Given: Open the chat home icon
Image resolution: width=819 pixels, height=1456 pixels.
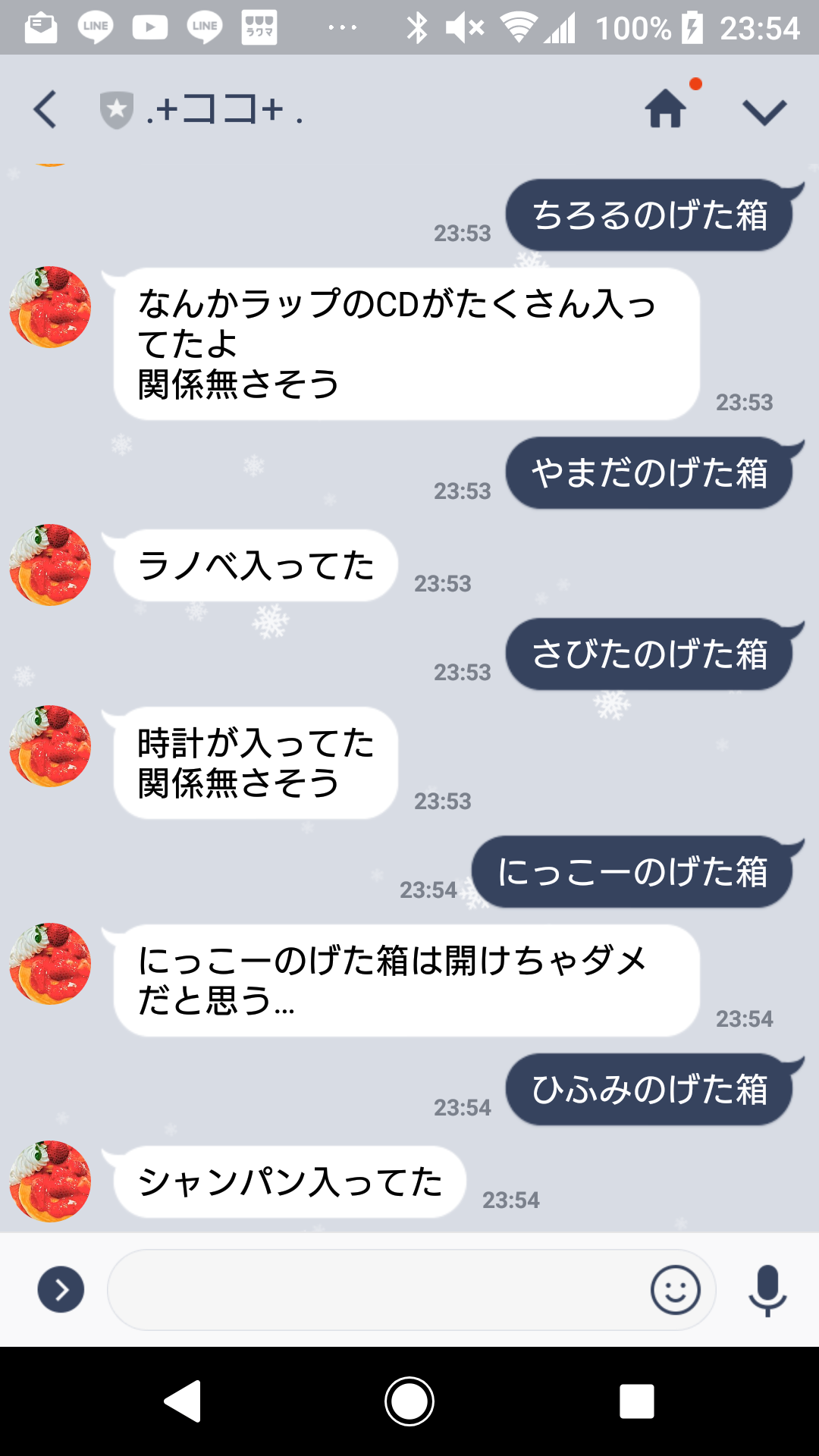Looking at the screenshot, I should [x=666, y=108].
